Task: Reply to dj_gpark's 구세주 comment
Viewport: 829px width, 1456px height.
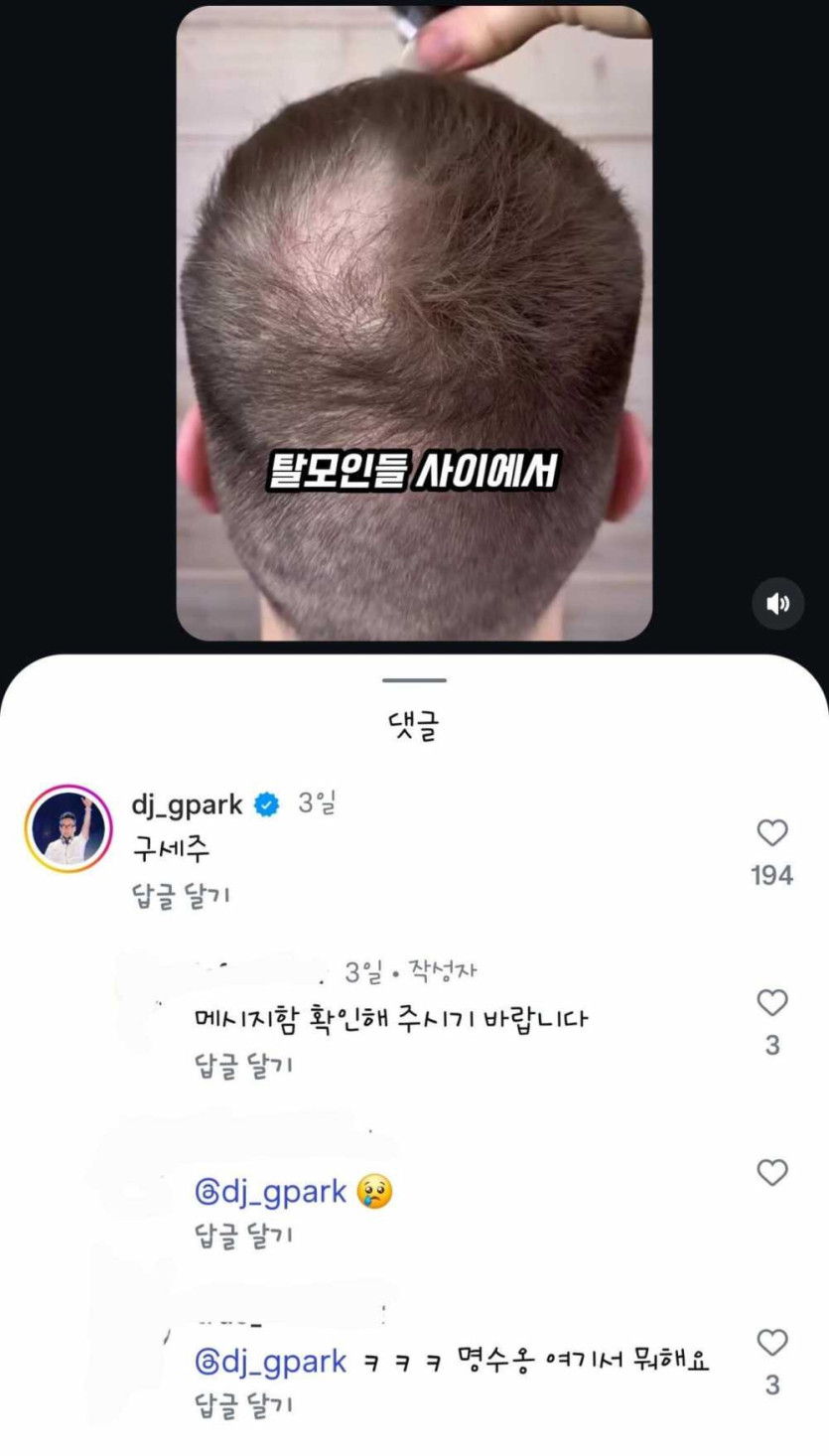Action: coord(181,896)
